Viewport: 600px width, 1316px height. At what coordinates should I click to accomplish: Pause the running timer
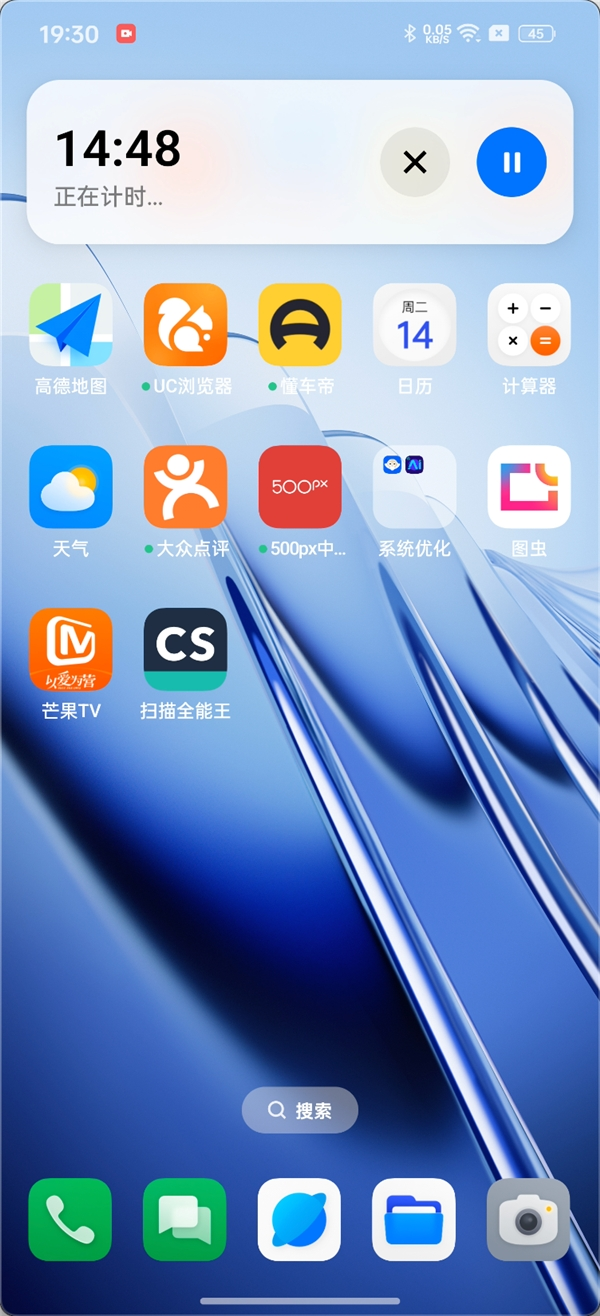point(511,162)
